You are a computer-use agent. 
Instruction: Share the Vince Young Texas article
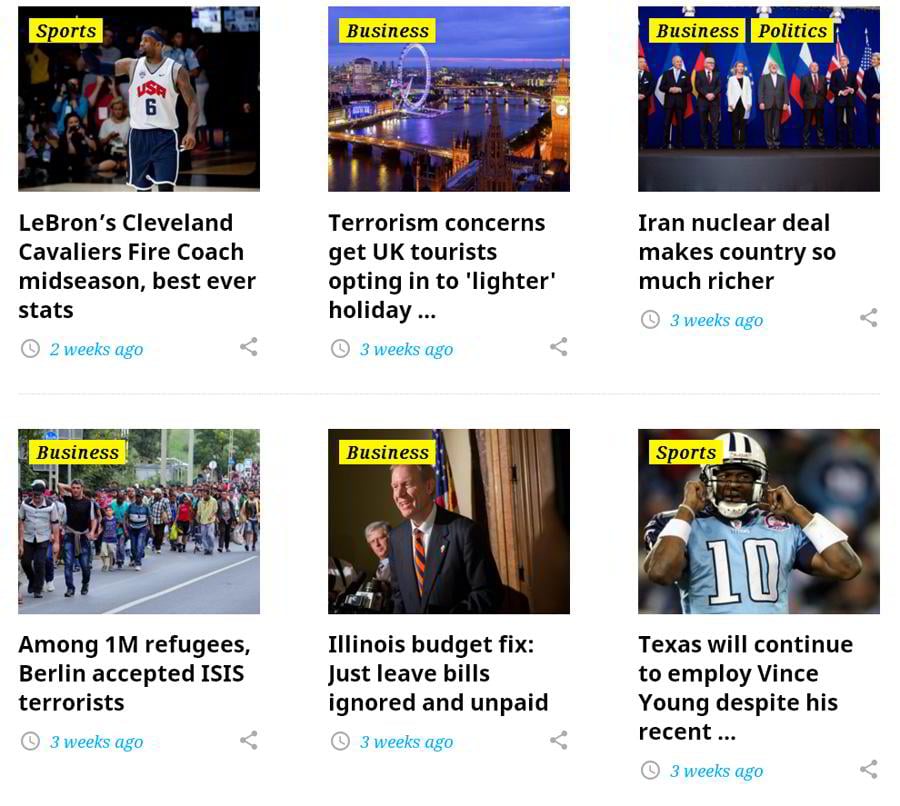[869, 769]
